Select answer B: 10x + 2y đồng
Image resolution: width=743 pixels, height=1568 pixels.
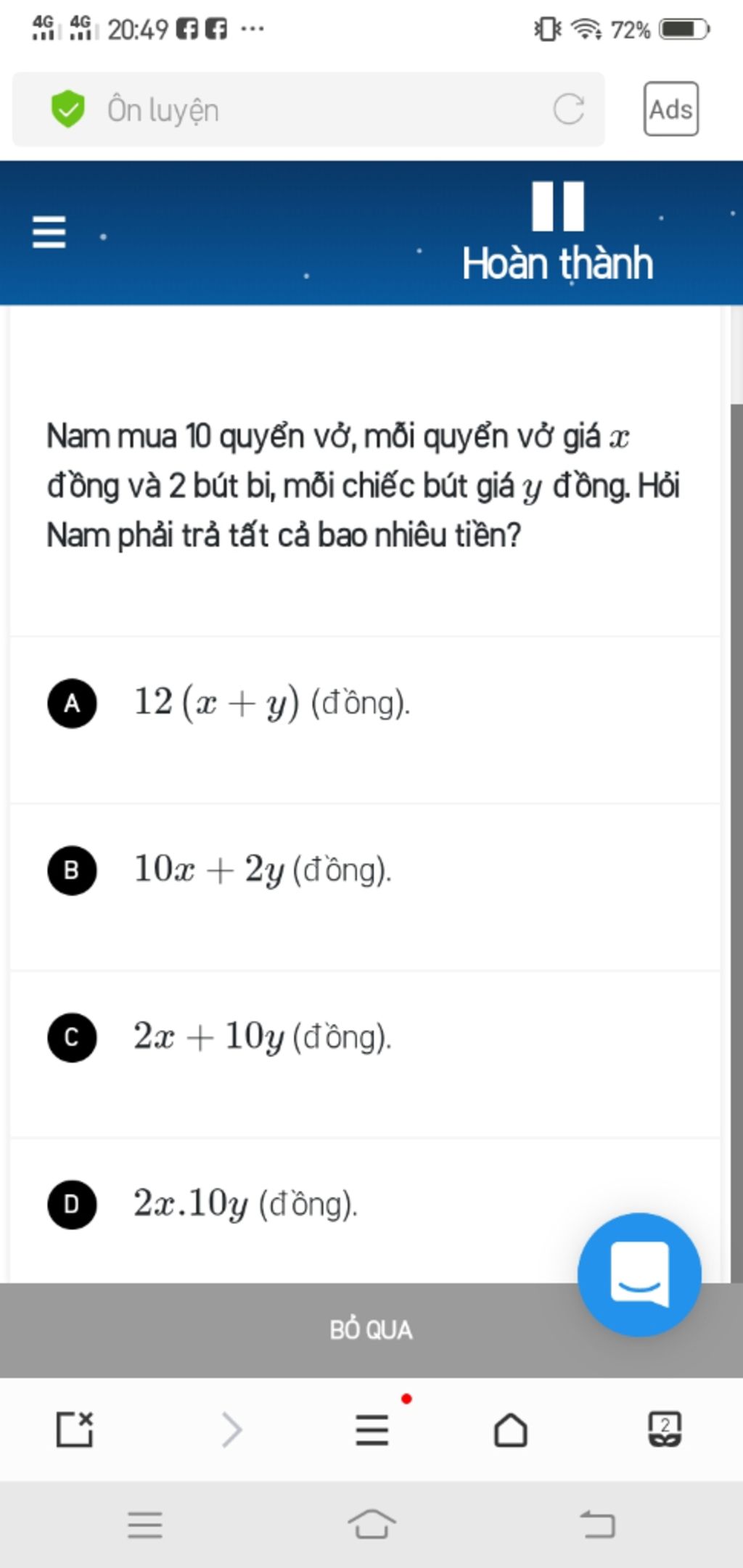[x=261, y=870]
